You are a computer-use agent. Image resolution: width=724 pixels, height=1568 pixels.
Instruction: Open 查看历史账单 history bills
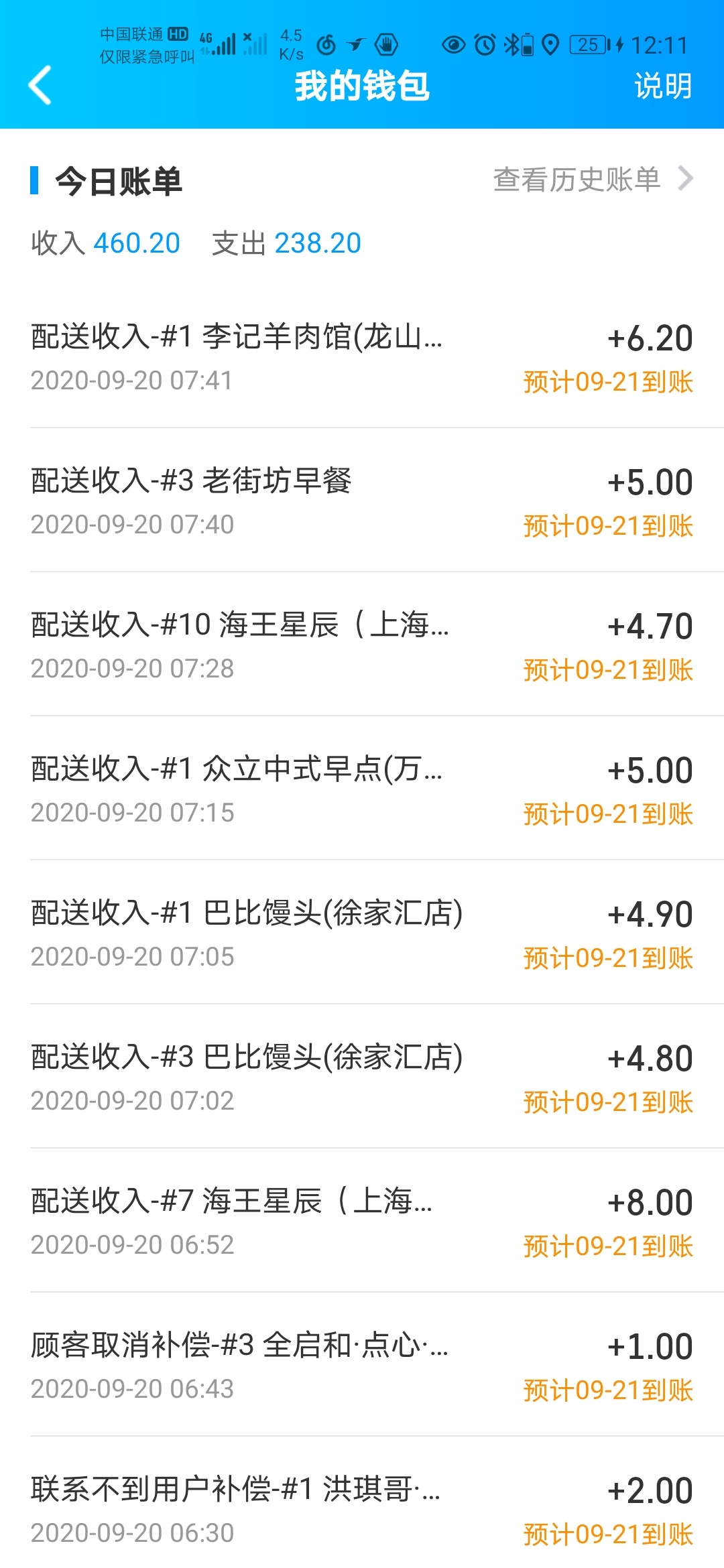pos(593,180)
